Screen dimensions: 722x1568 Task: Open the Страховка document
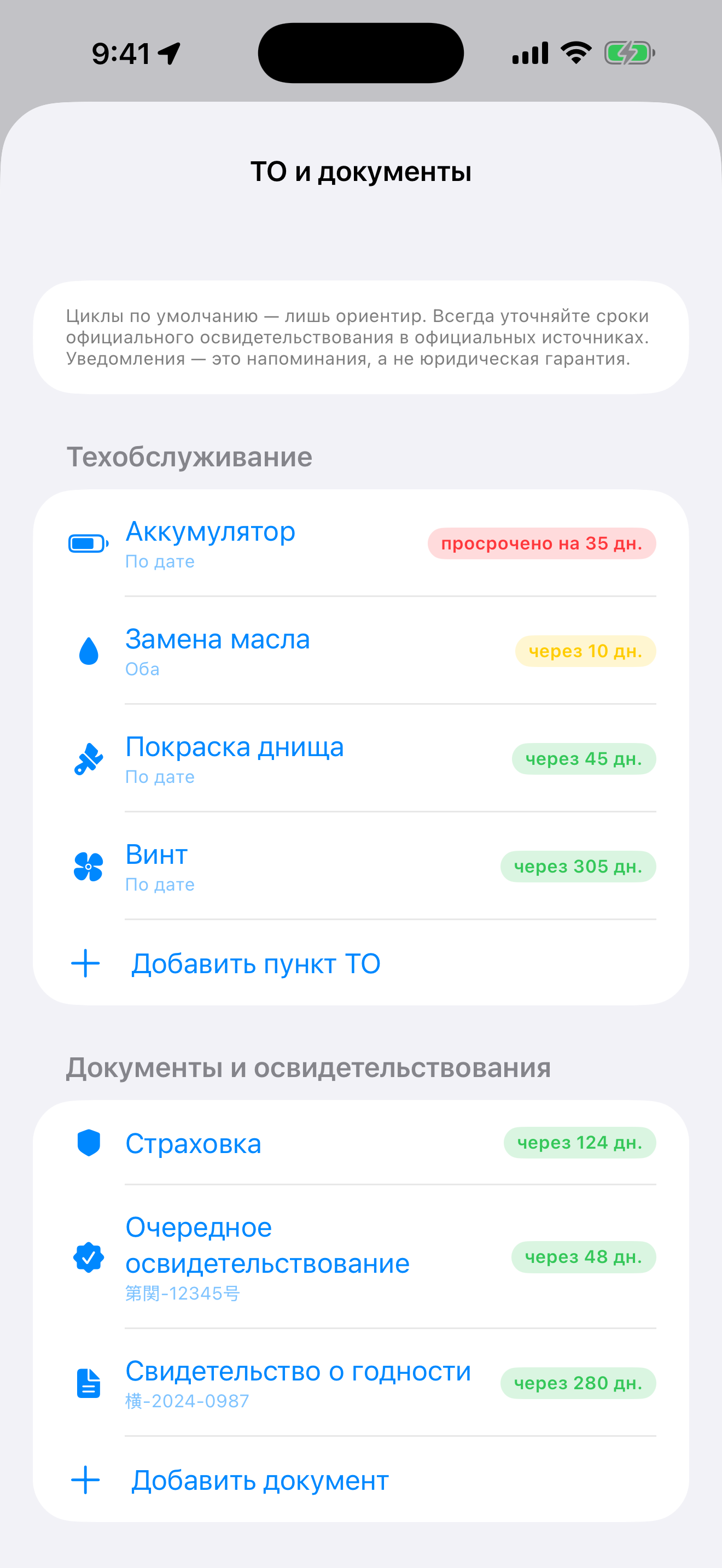pos(361,1143)
